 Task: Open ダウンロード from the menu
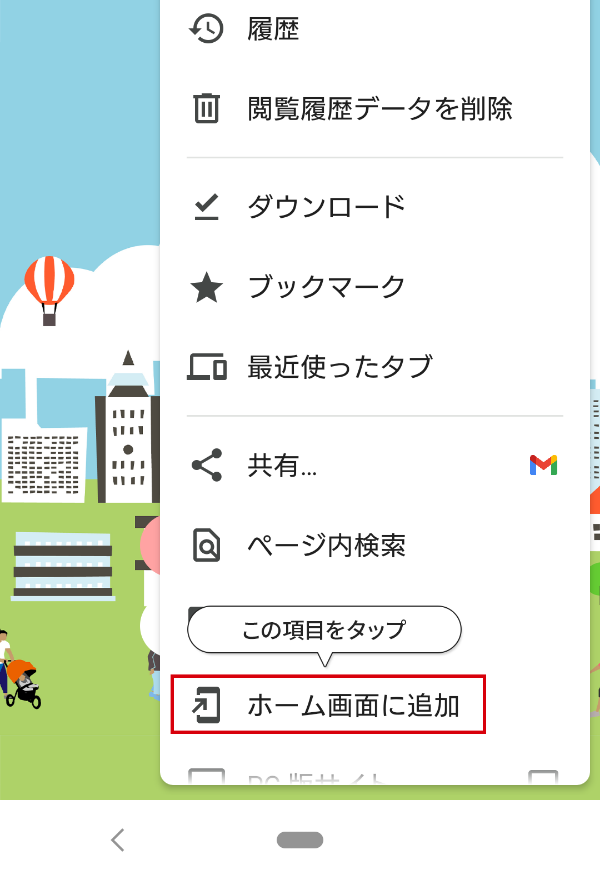(326, 207)
